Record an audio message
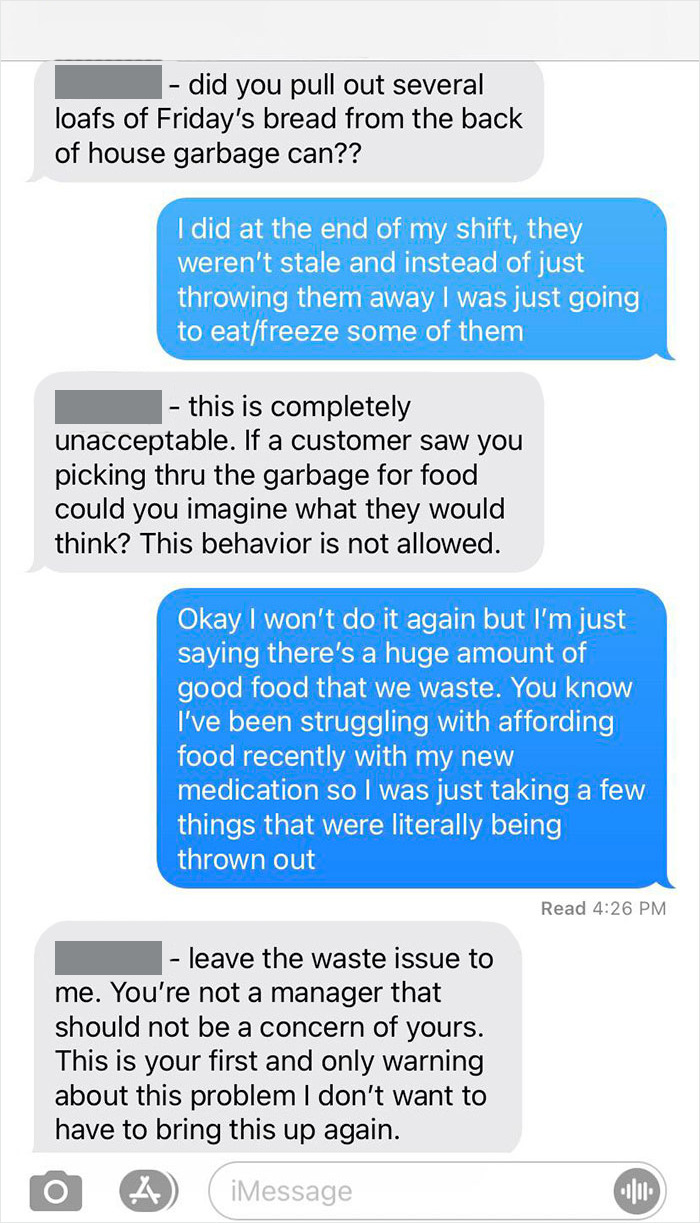700x1223 pixels. (636, 1191)
